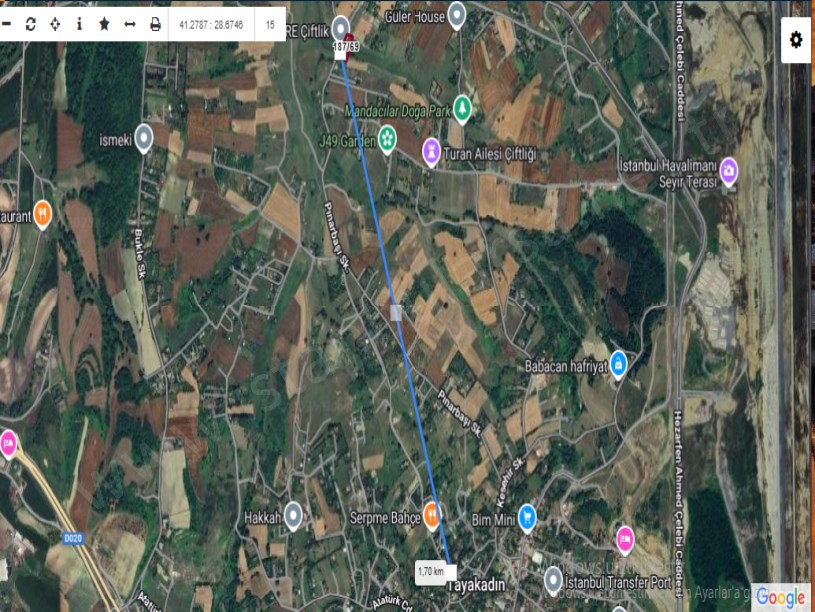Print the current map

(x=155, y=24)
